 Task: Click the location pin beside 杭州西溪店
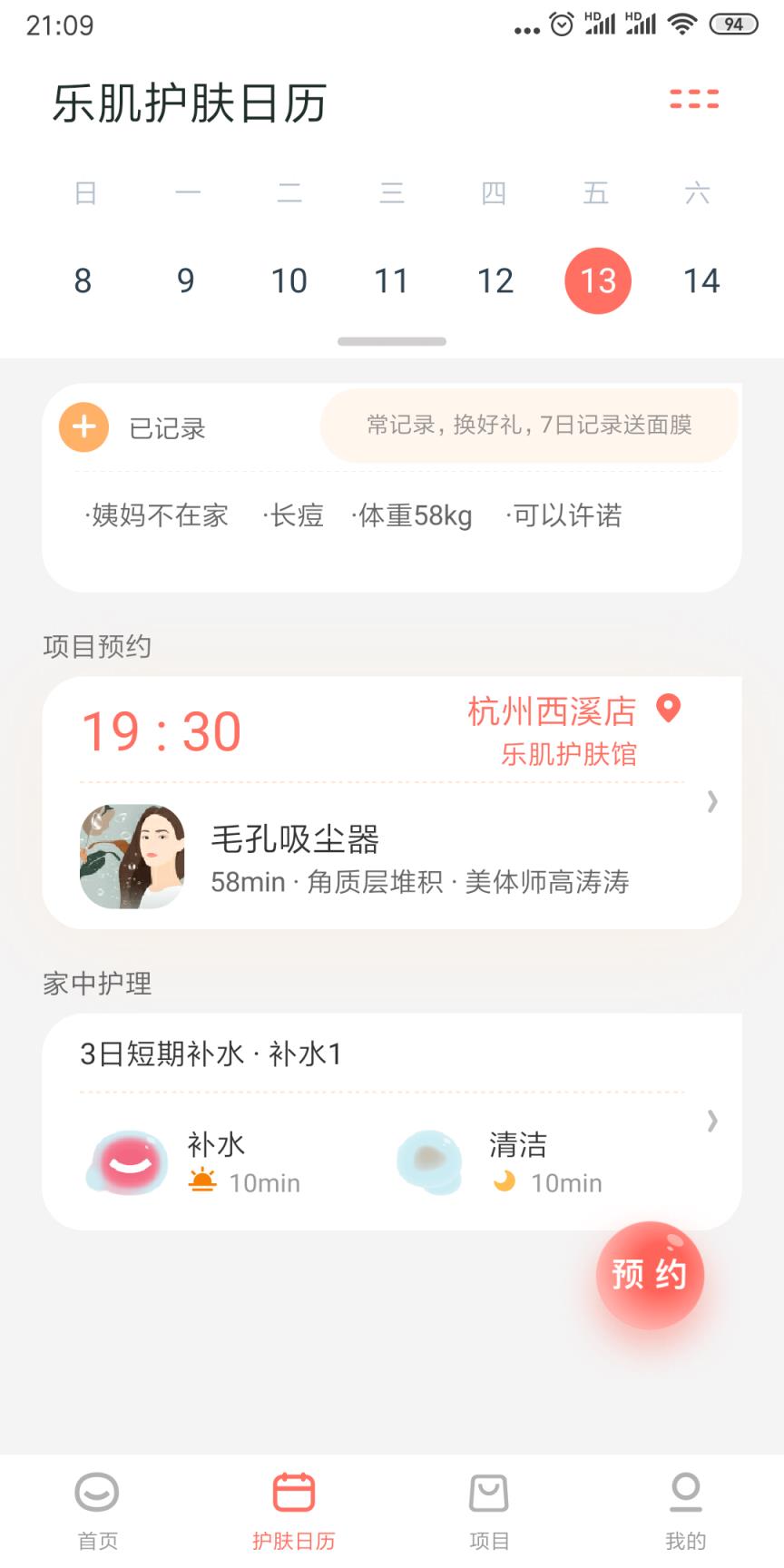(671, 710)
